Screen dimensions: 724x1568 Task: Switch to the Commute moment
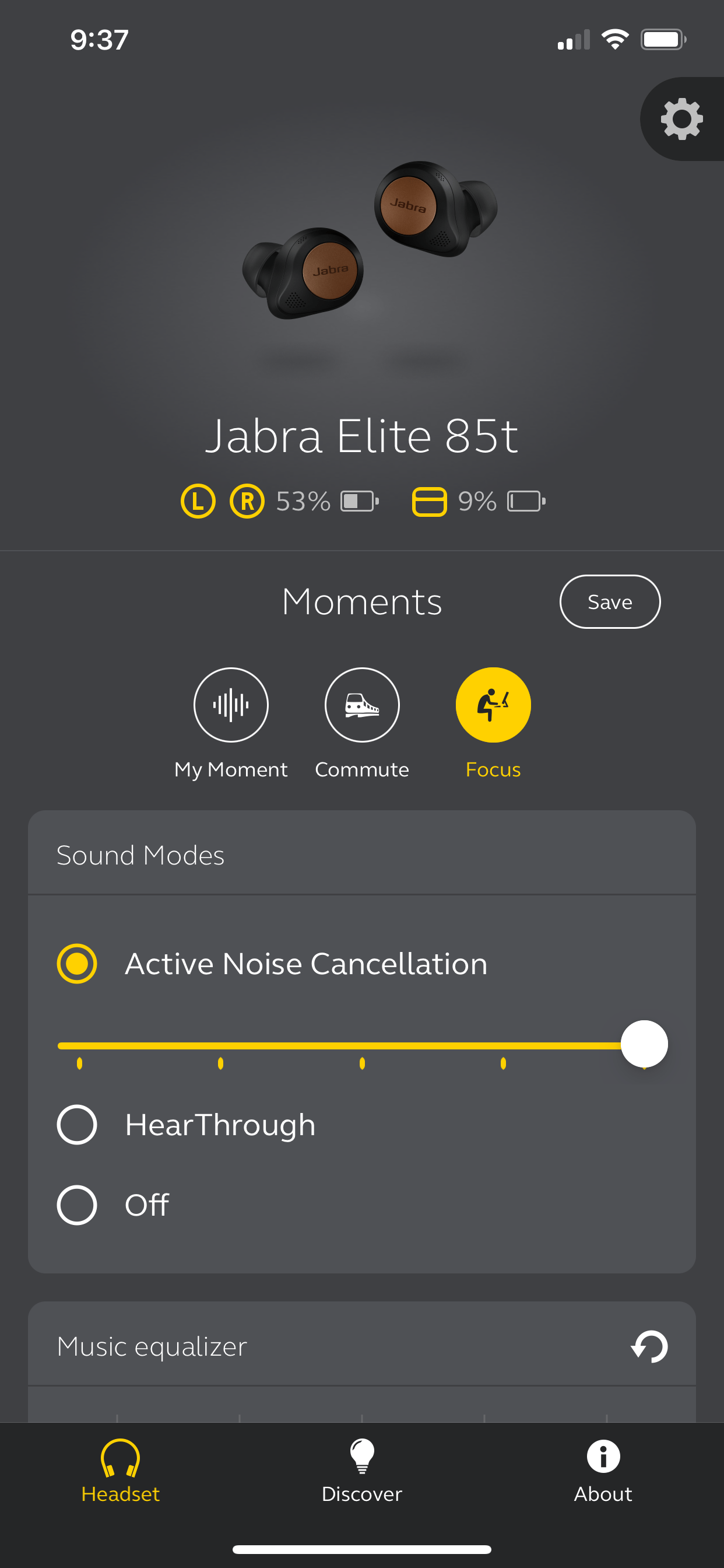pyautogui.click(x=362, y=723)
